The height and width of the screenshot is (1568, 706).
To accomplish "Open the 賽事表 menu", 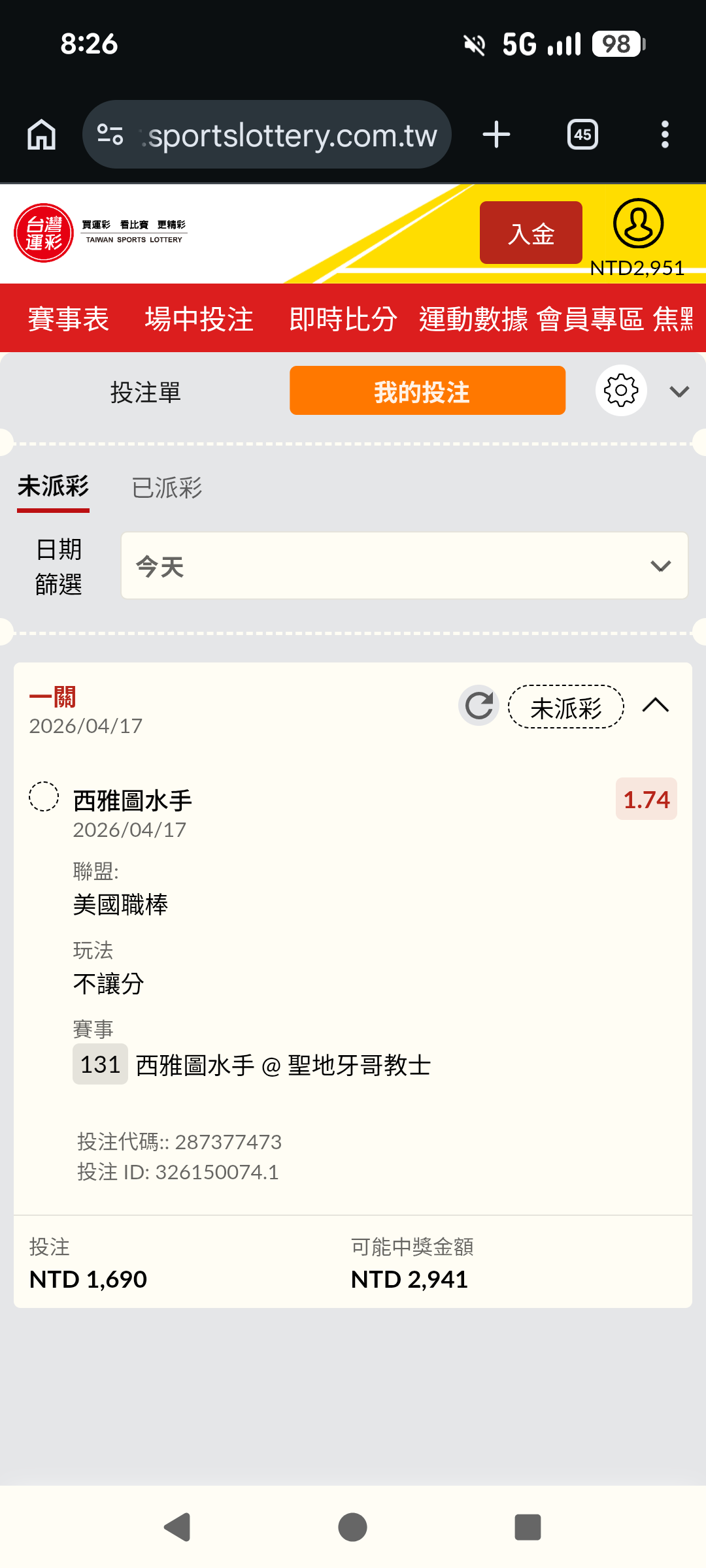I will [x=69, y=319].
